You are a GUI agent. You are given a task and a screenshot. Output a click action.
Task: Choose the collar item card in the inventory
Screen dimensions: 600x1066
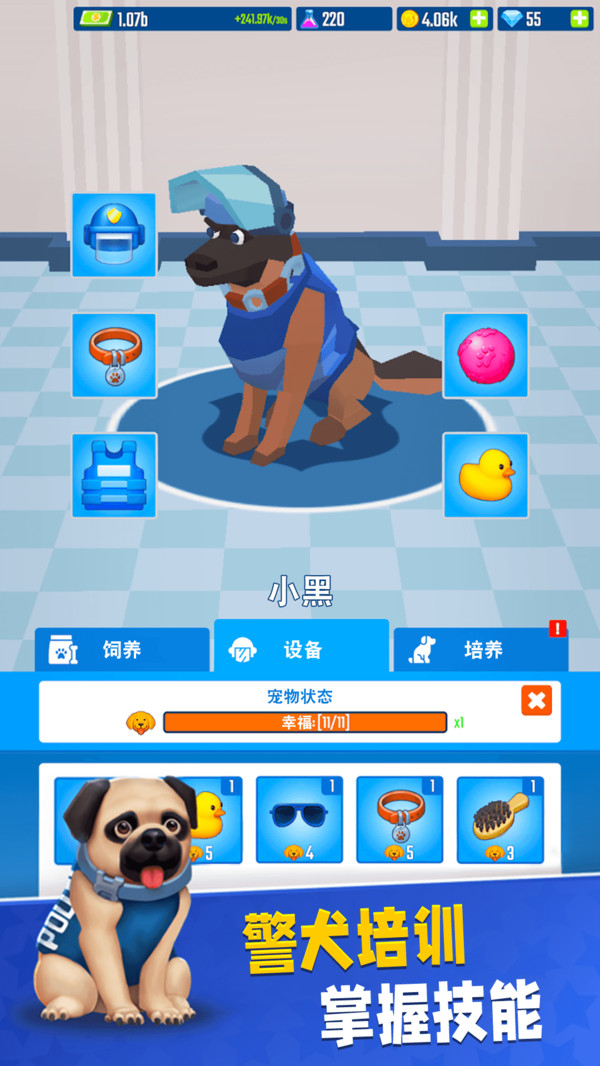click(x=399, y=819)
